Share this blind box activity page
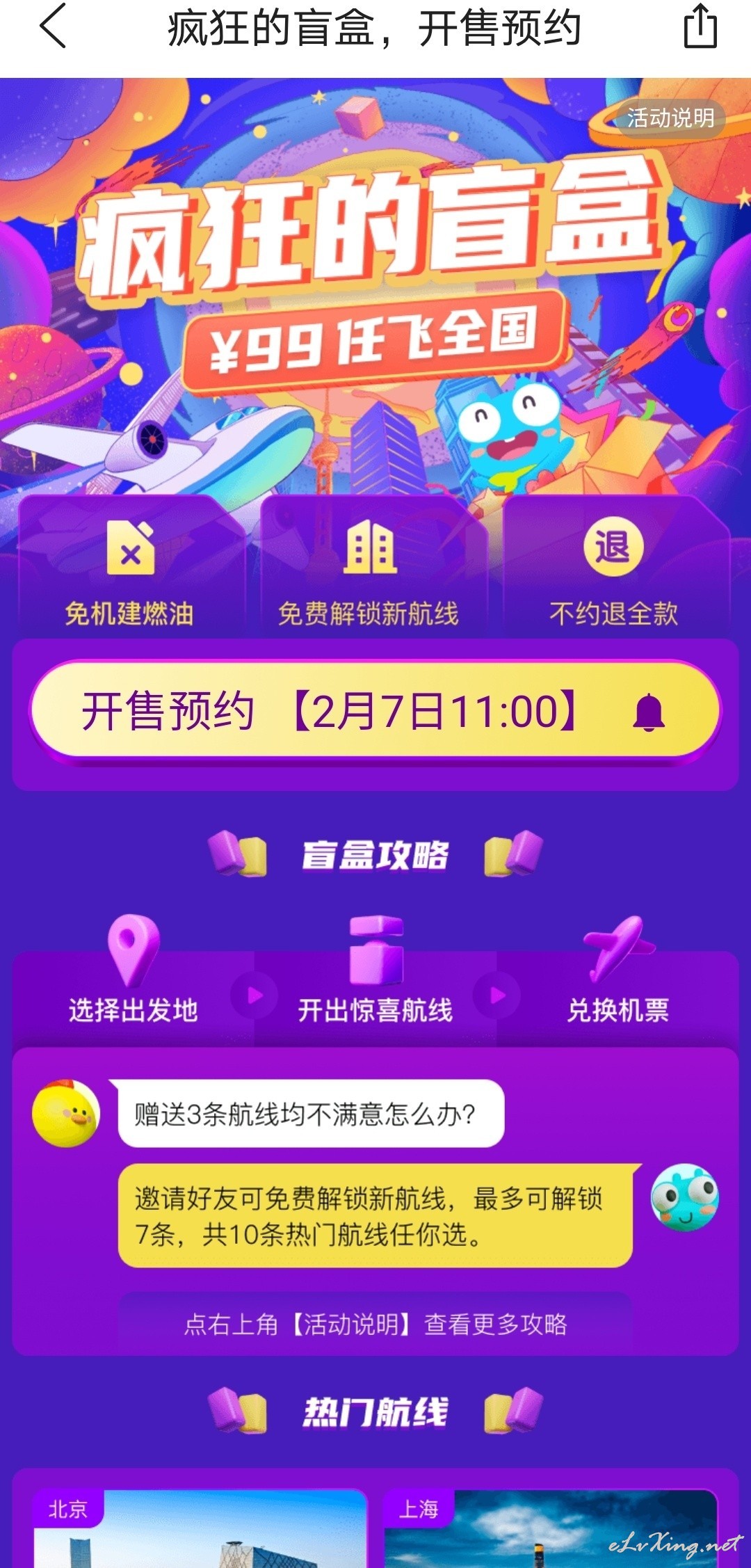The width and height of the screenshot is (751, 1568). [x=700, y=26]
